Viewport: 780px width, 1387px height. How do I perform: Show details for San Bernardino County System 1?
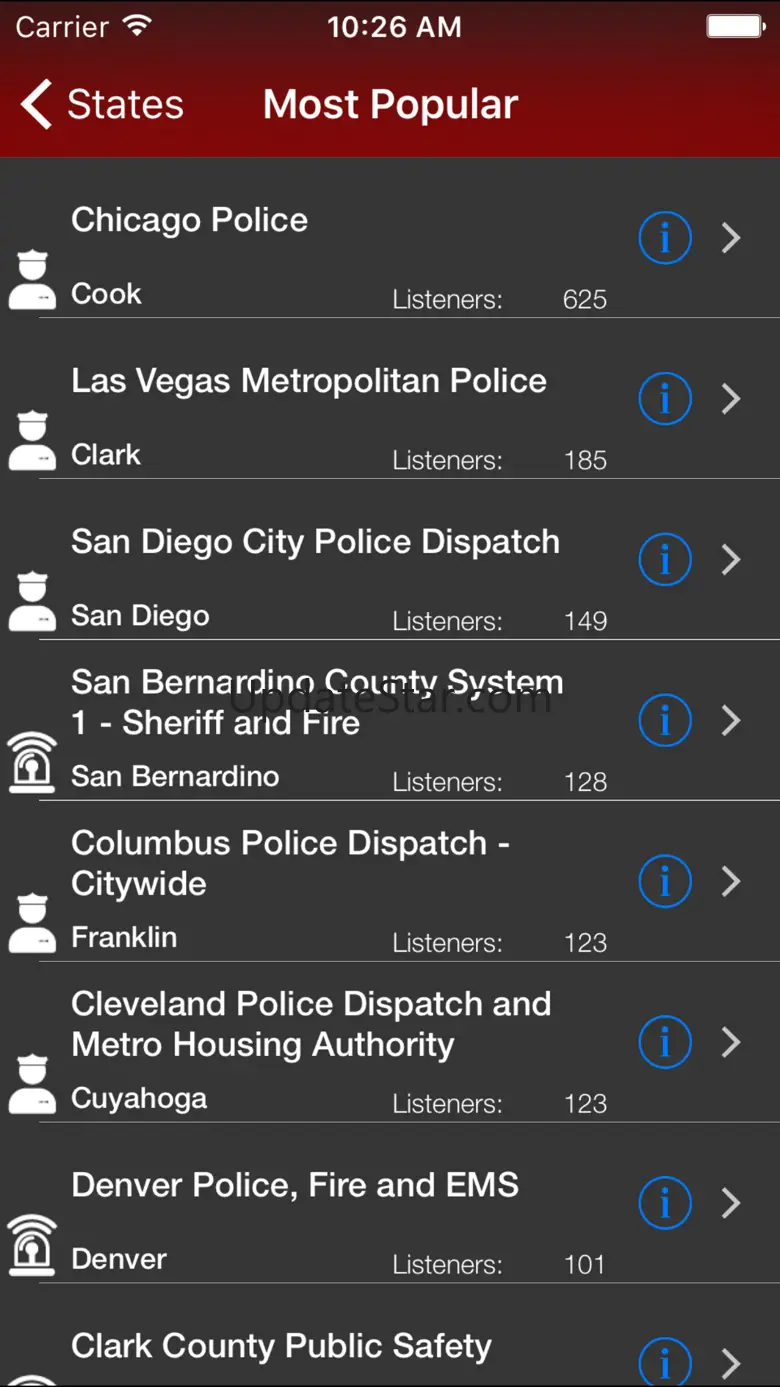point(665,720)
